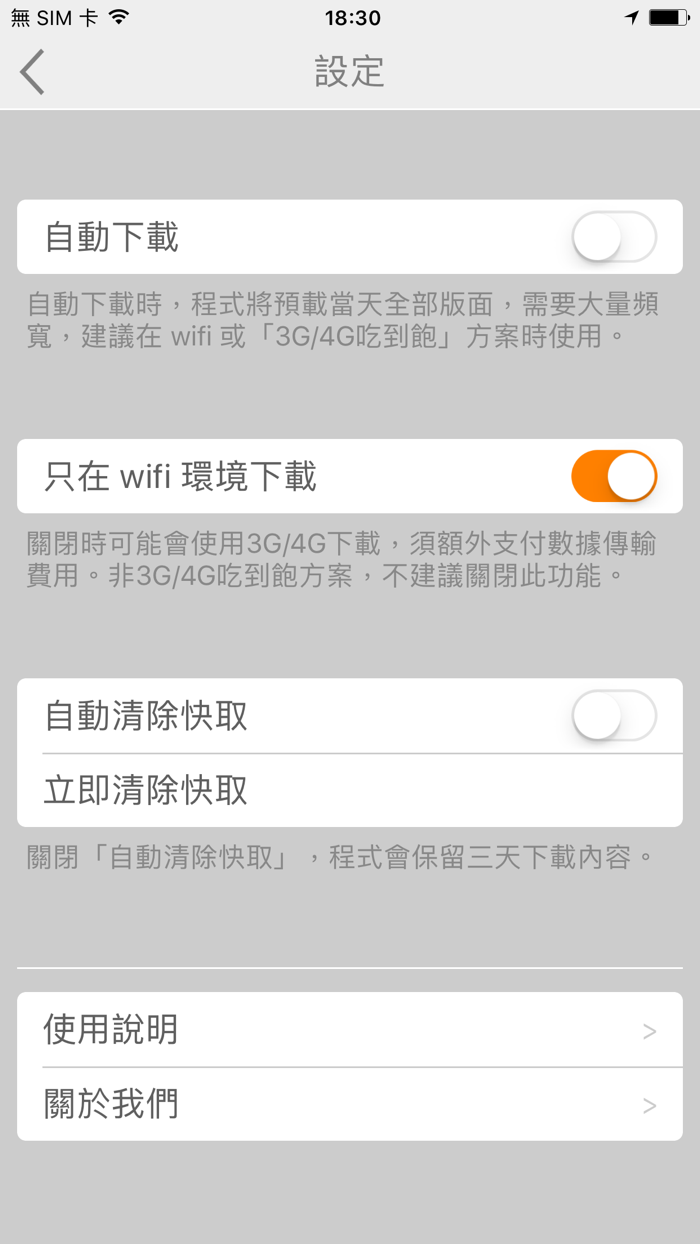Enable the 自動下載 switch
Image resolution: width=700 pixels, height=1244 pixels.
click(614, 238)
